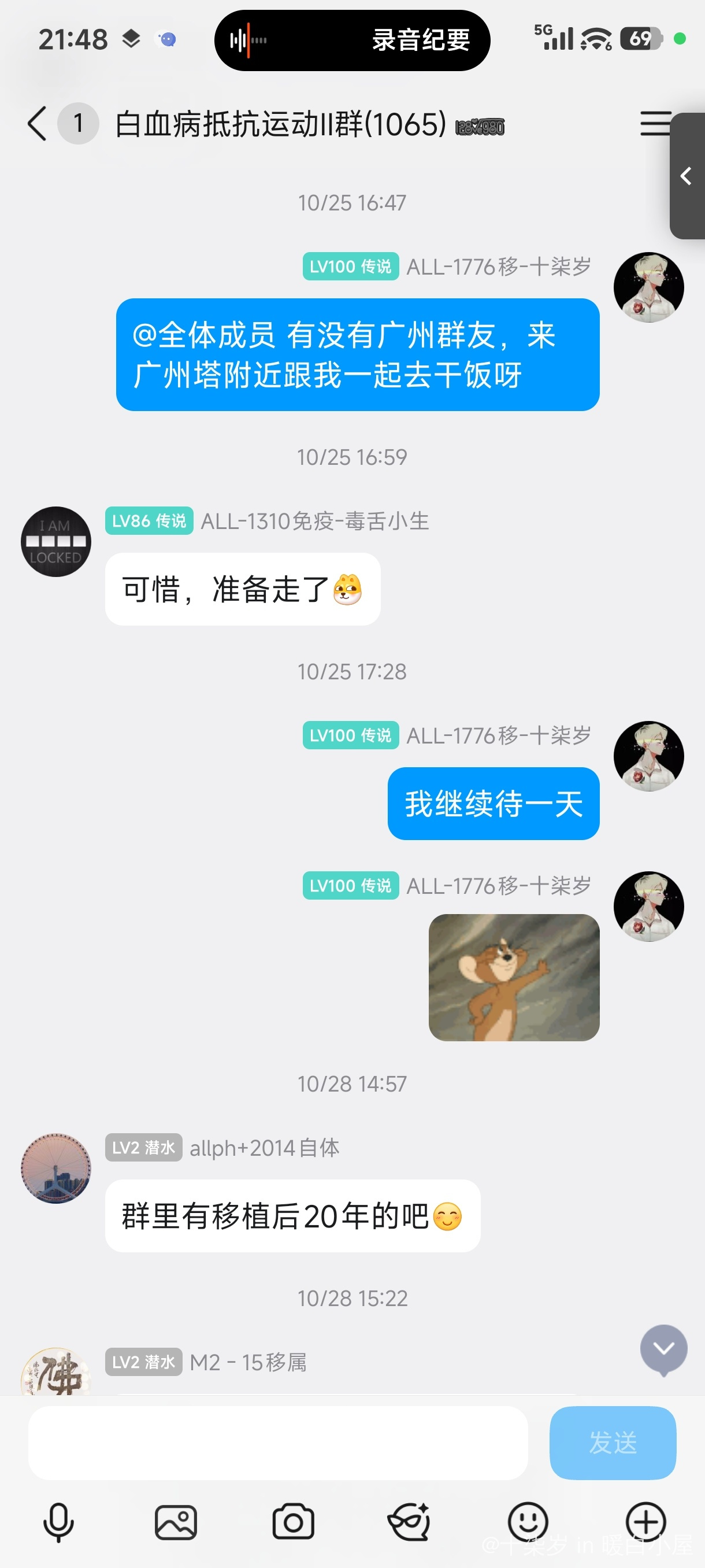
Task: Open the recording summary pill
Action: coord(352,40)
